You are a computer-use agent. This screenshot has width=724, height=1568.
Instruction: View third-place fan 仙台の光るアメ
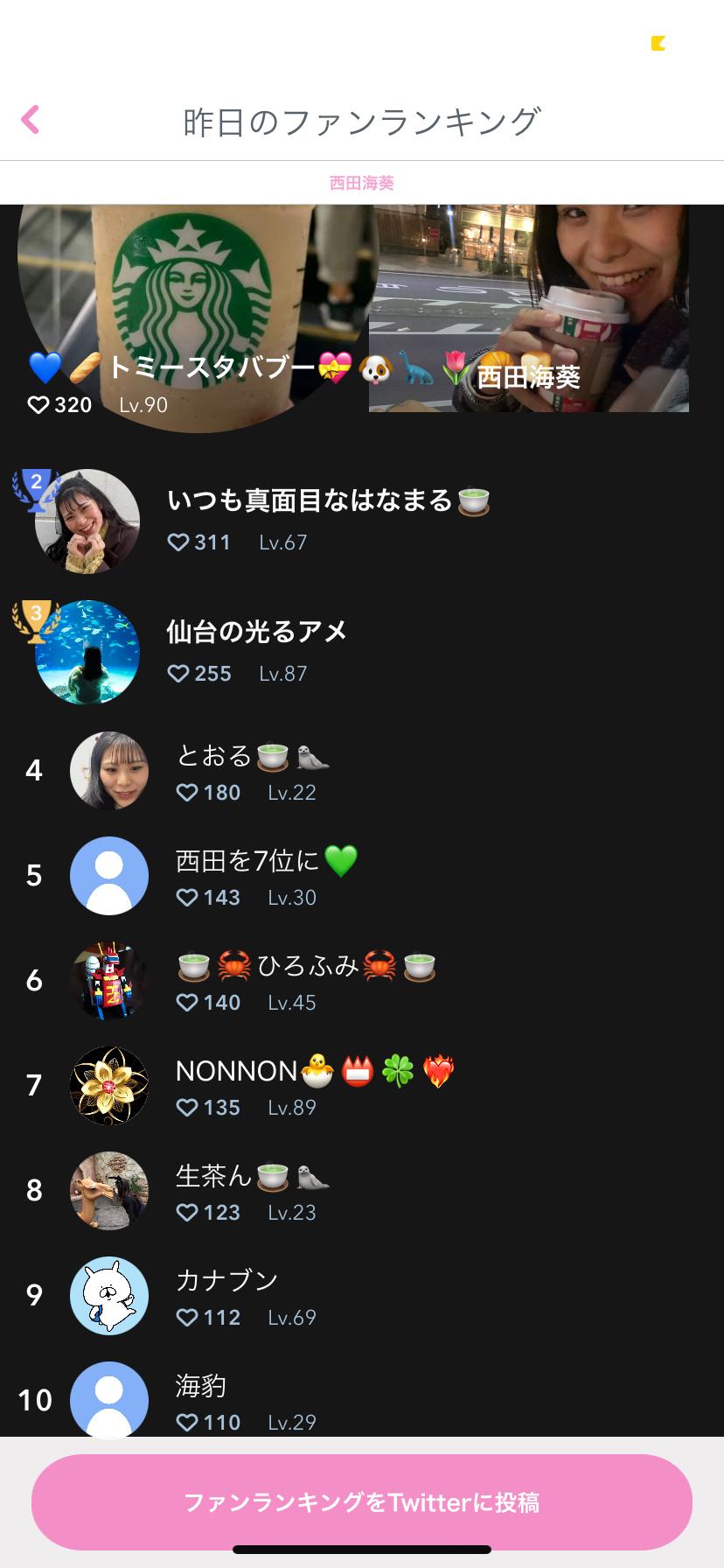[x=258, y=652]
